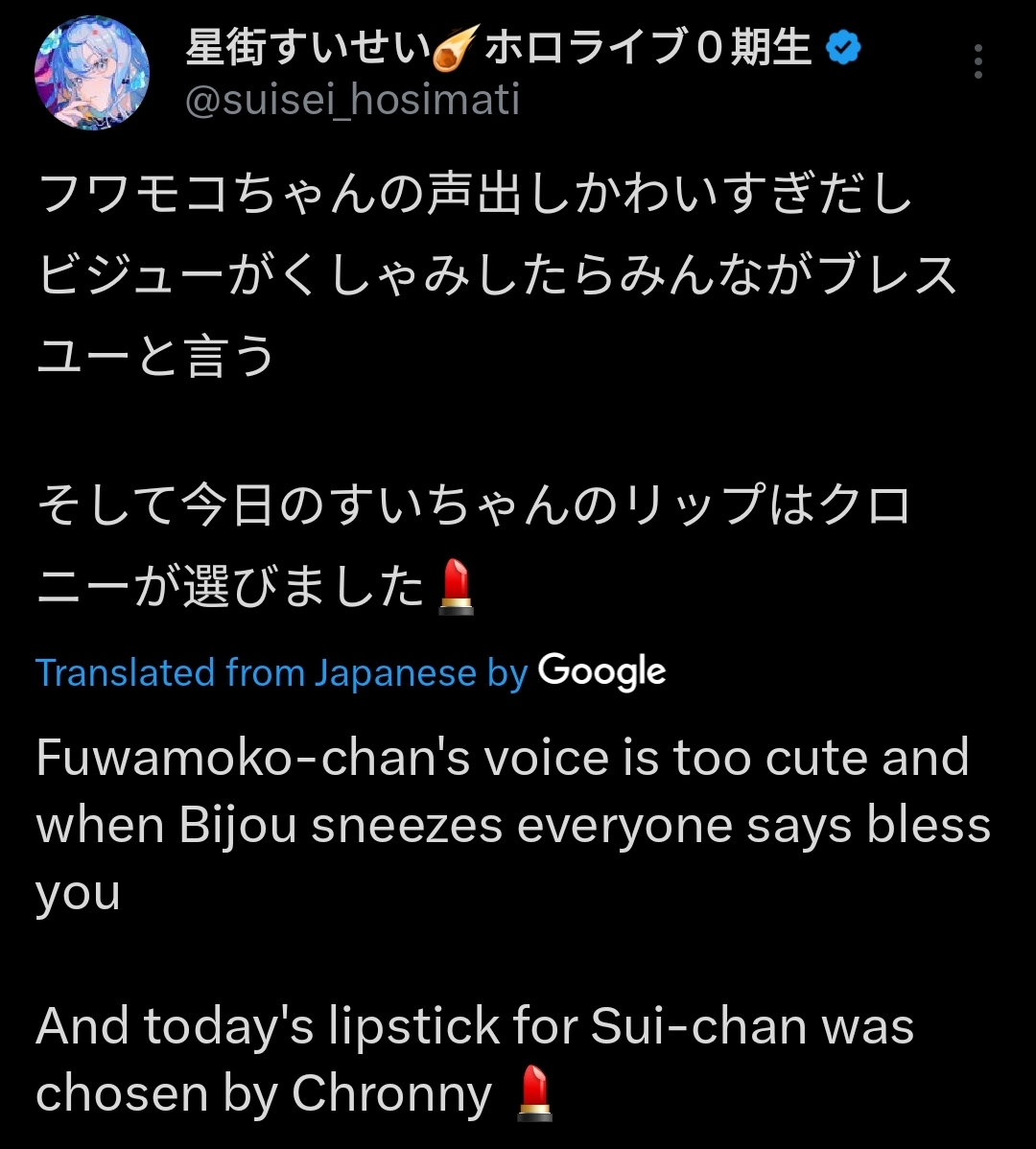Open Suisei's profile picture
Screen dimensions: 1036x1149
click(x=92, y=73)
